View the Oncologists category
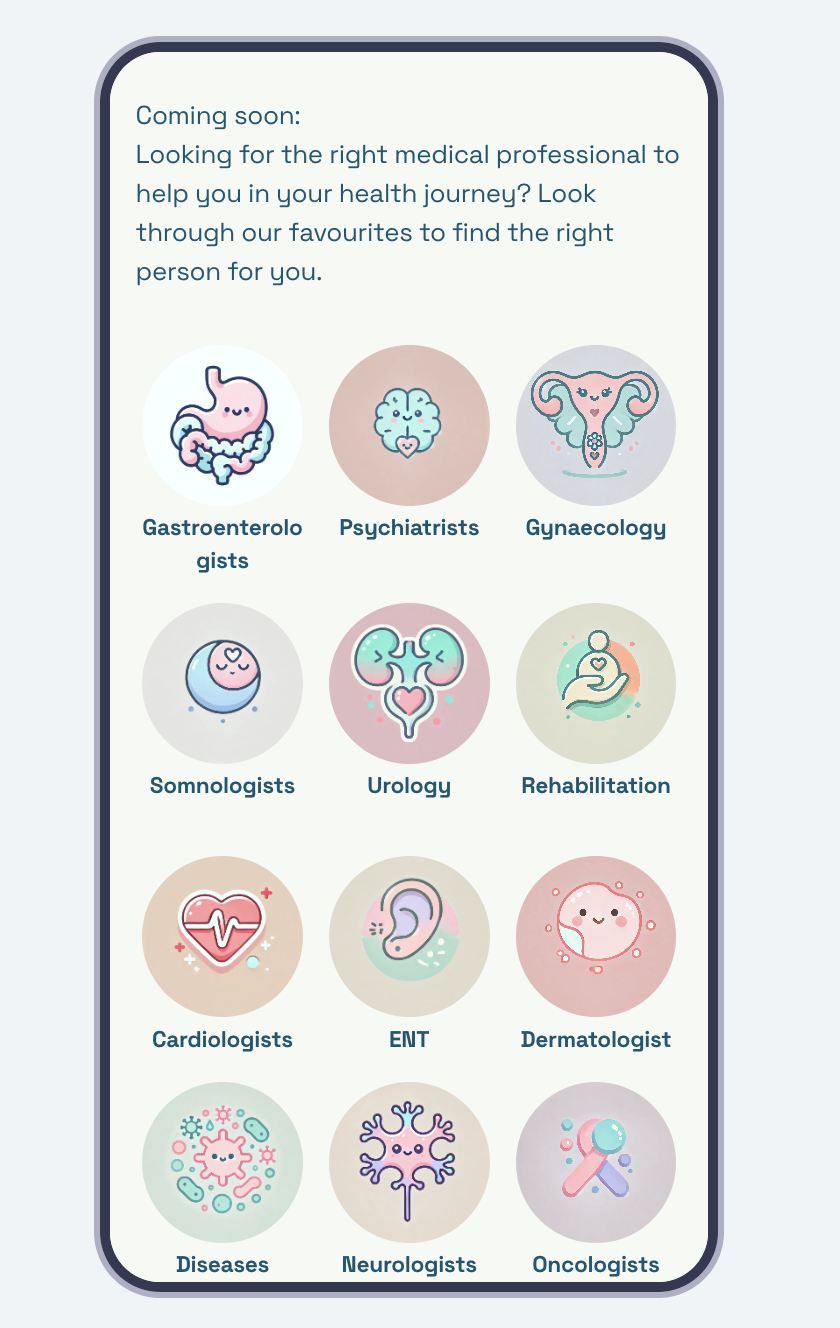 click(x=596, y=1162)
